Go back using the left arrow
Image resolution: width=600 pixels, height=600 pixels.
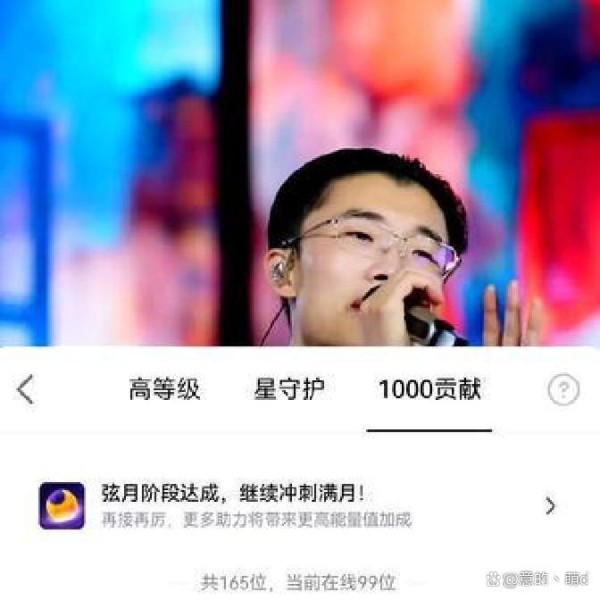click(x=26, y=390)
